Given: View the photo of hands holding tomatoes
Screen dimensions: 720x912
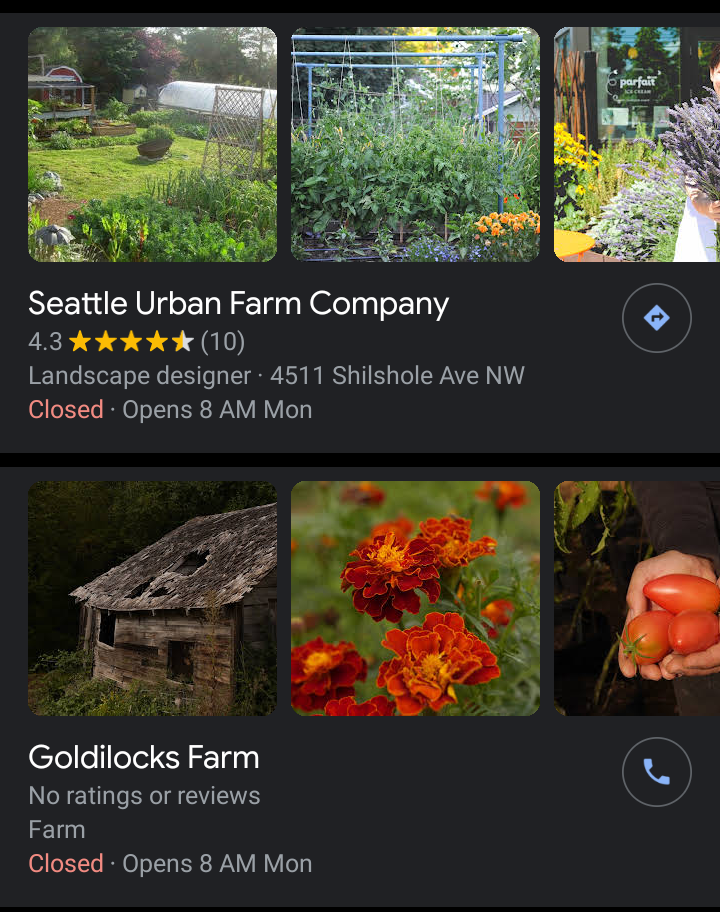Looking at the screenshot, I should point(637,598).
